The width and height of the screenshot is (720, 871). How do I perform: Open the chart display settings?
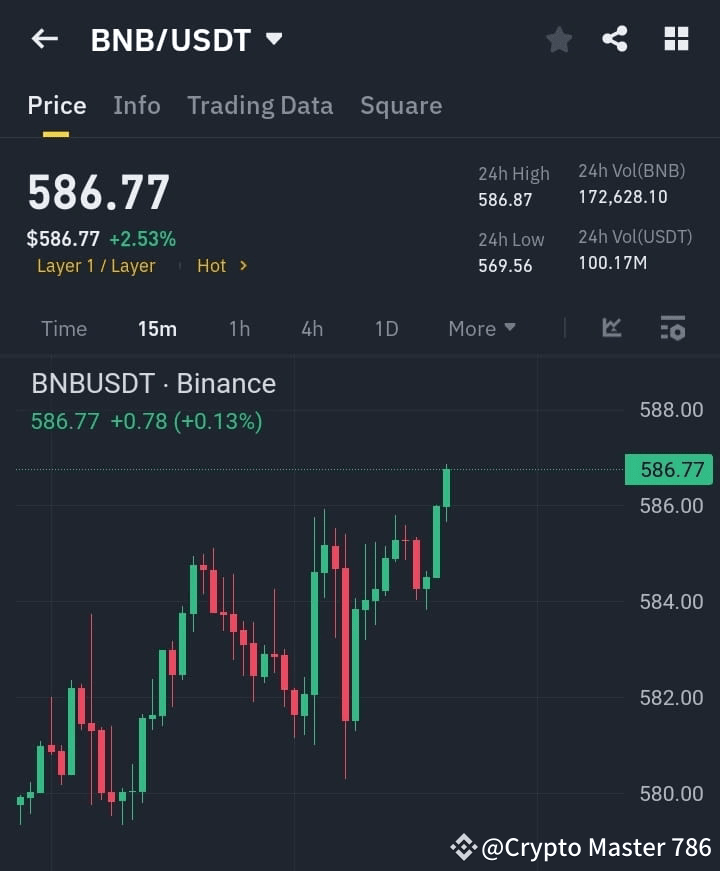tap(672, 328)
